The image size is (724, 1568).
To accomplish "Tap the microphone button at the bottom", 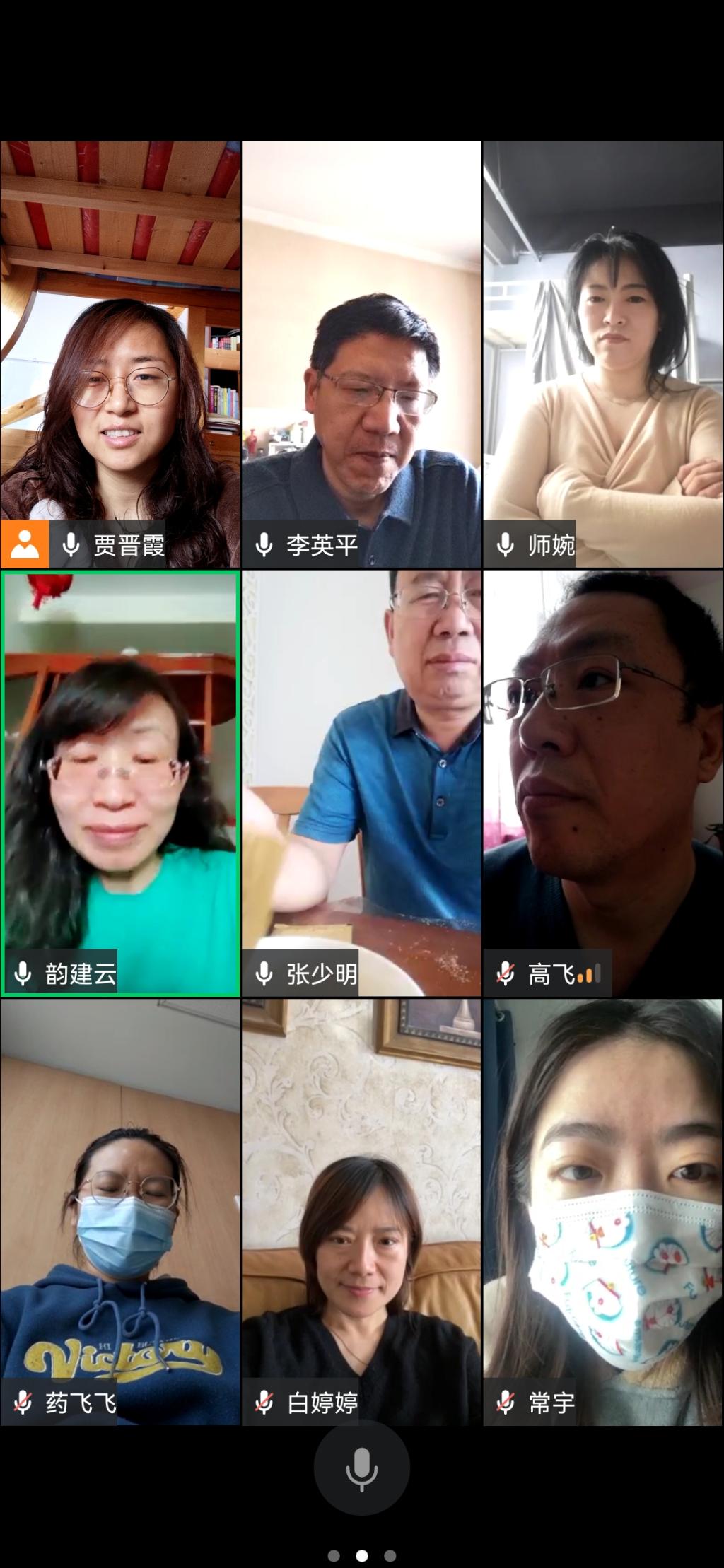I will [361, 1468].
